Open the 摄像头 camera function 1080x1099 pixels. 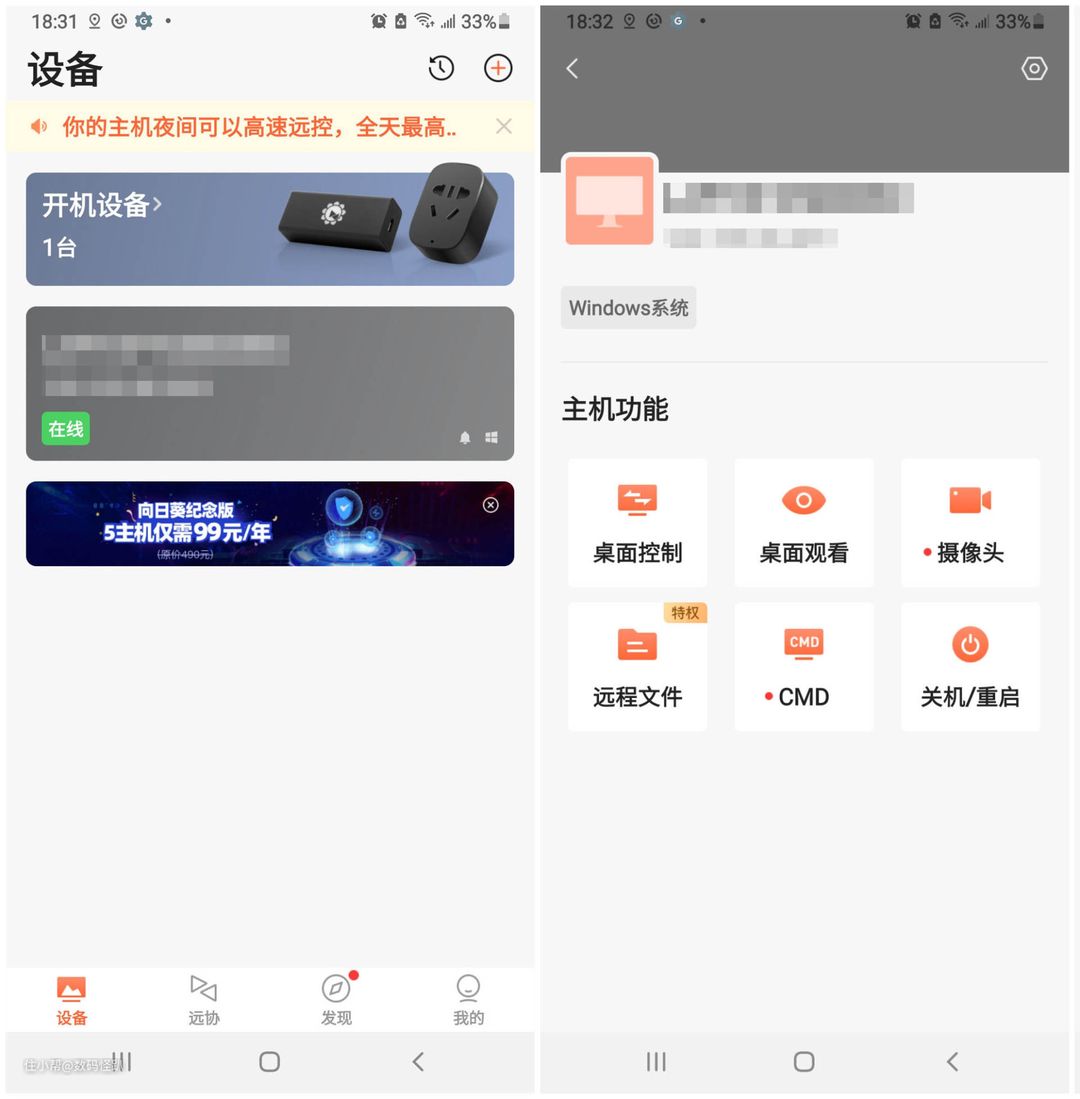pyautogui.click(x=970, y=523)
